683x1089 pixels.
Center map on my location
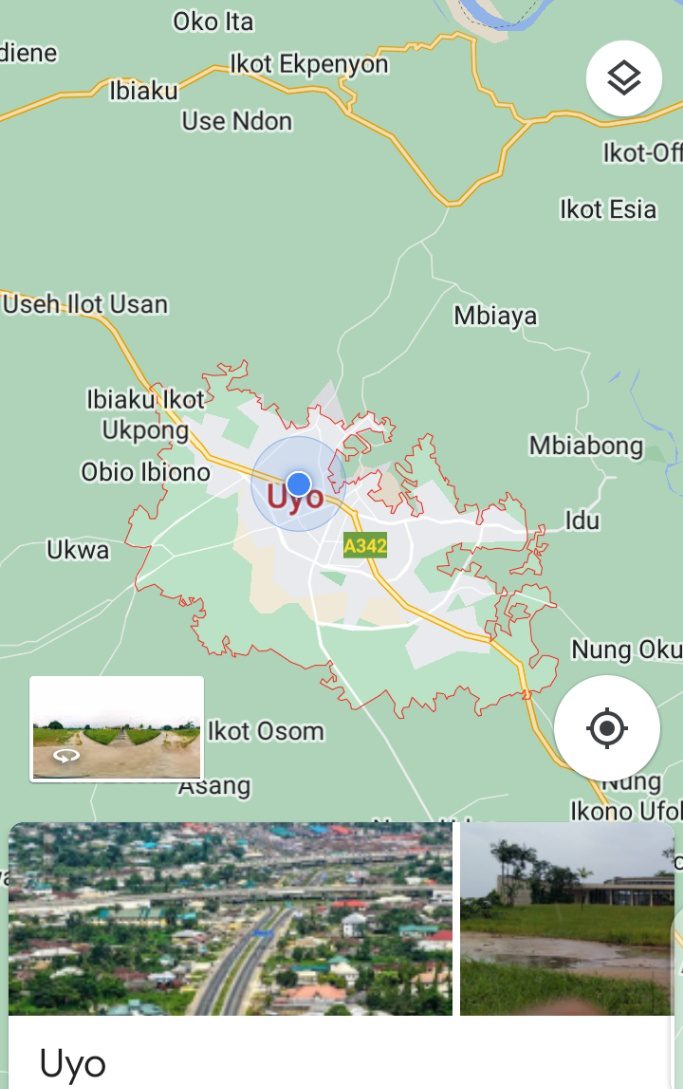pyautogui.click(x=607, y=727)
